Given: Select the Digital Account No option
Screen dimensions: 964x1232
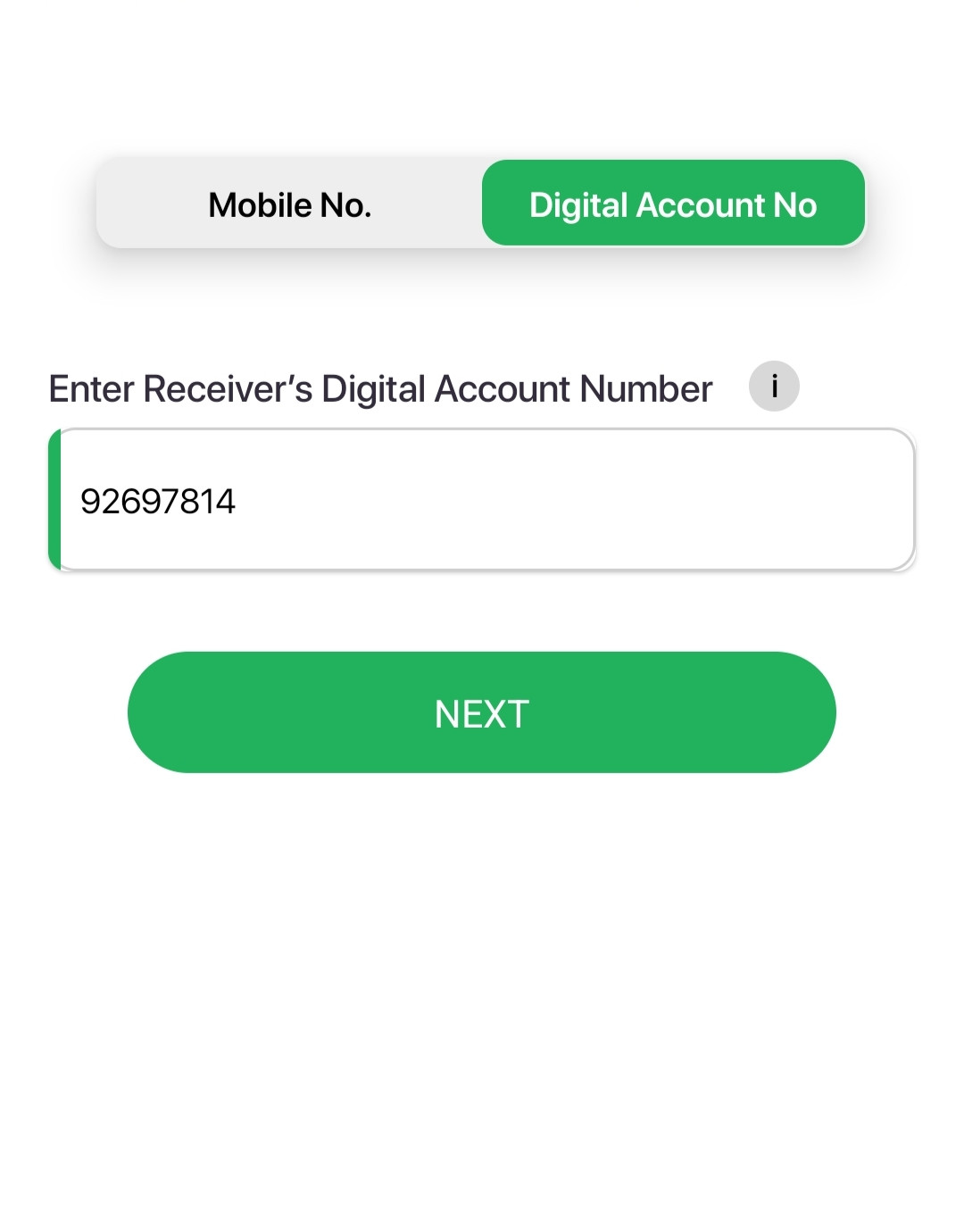Looking at the screenshot, I should pyautogui.click(x=673, y=204).
